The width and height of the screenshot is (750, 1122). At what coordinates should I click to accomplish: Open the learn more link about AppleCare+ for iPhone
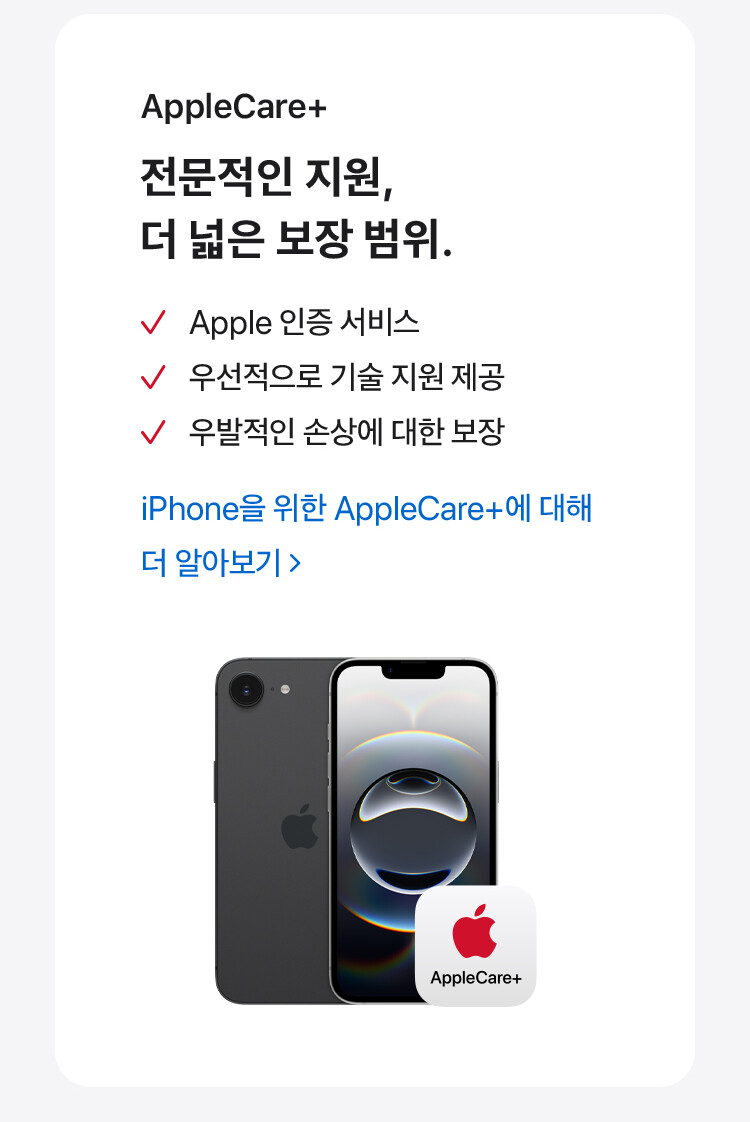point(366,509)
